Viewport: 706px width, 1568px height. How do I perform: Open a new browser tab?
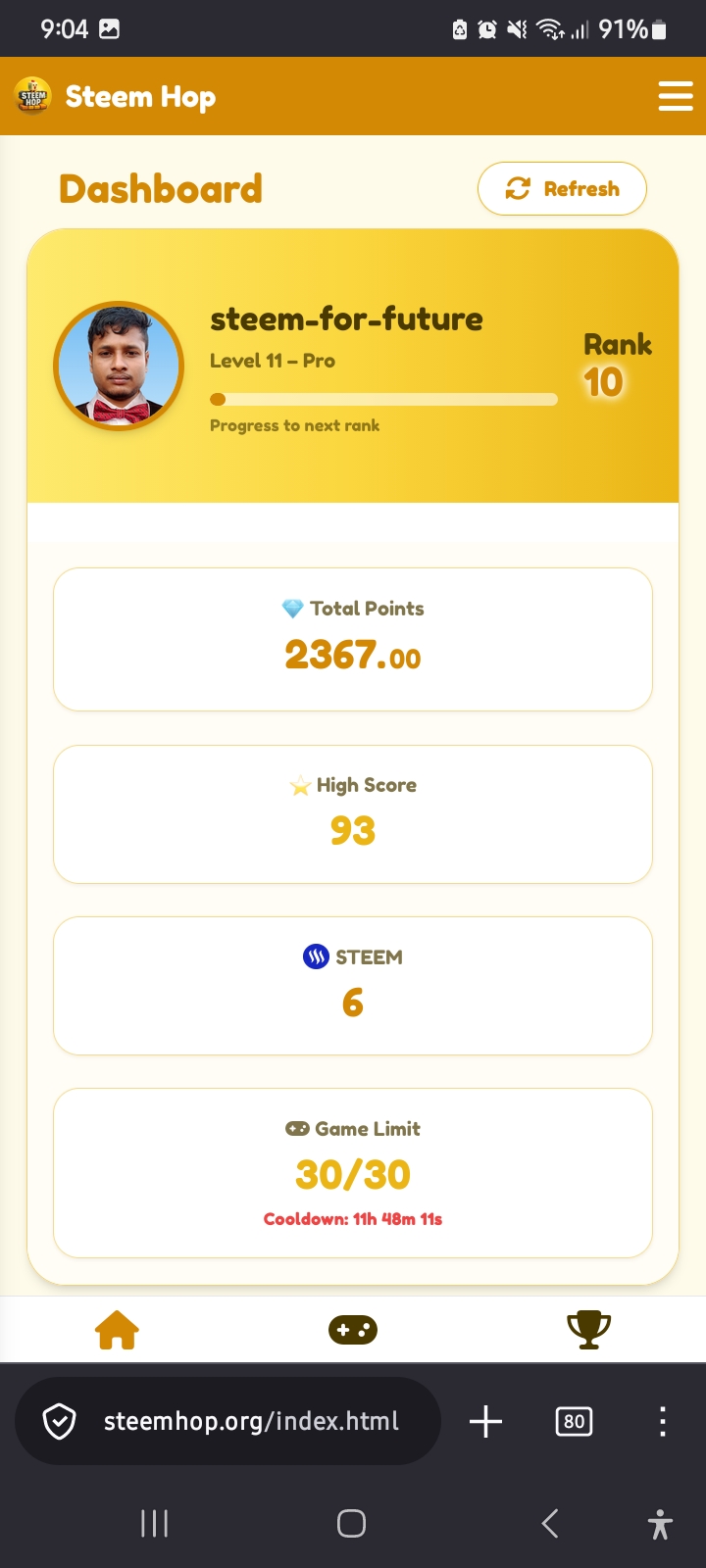click(485, 1421)
